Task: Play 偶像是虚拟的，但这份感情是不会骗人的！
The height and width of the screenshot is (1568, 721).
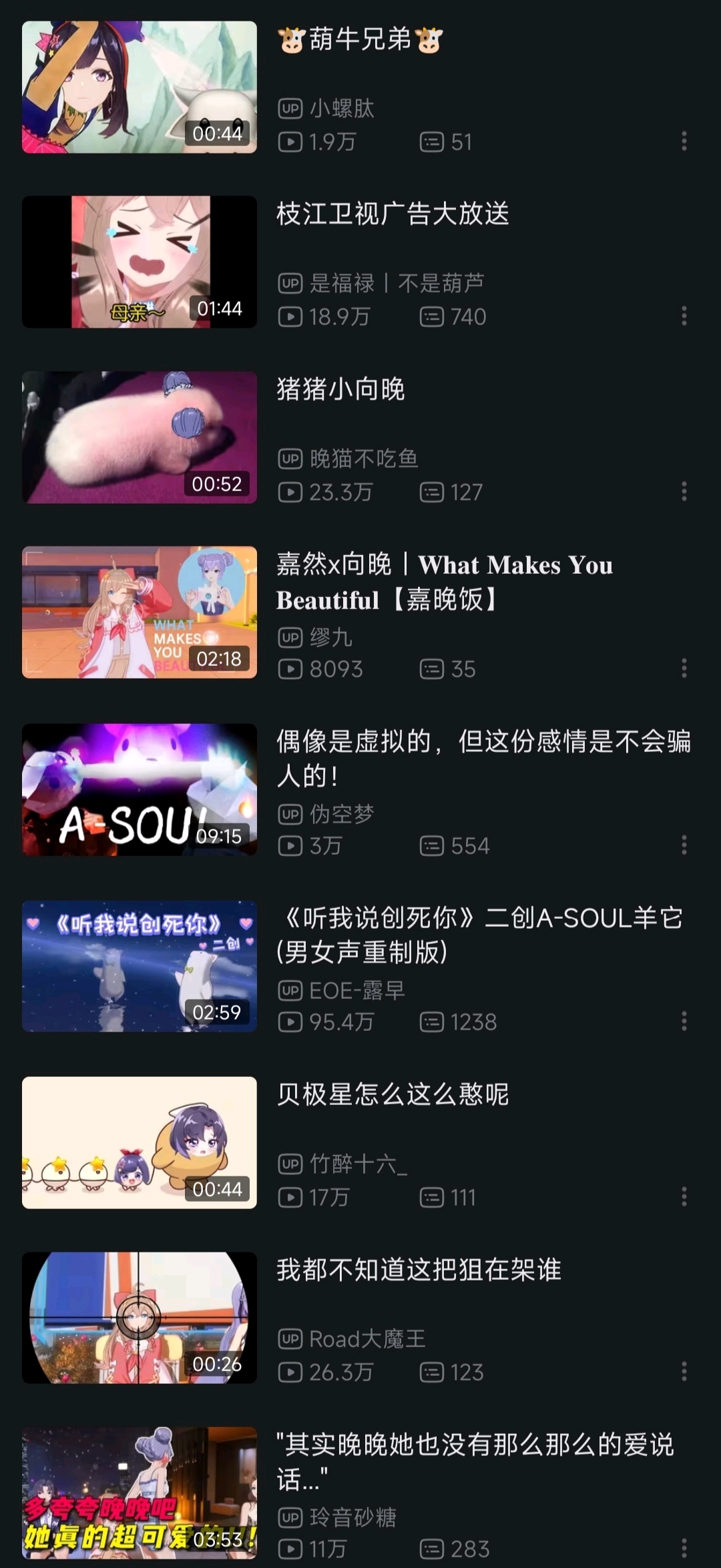Action: point(139,789)
